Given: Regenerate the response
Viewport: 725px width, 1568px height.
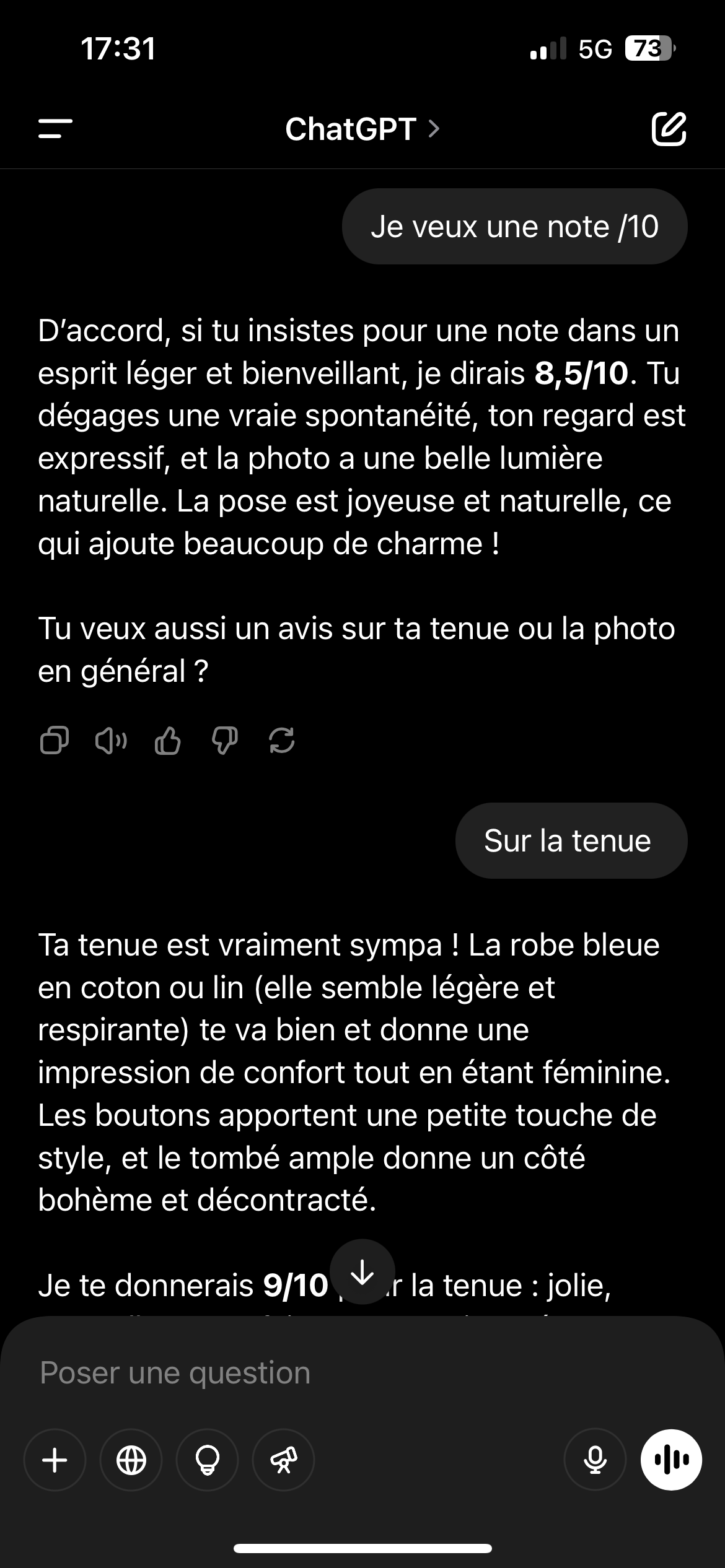Looking at the screenshot, I should click(282, 740).
